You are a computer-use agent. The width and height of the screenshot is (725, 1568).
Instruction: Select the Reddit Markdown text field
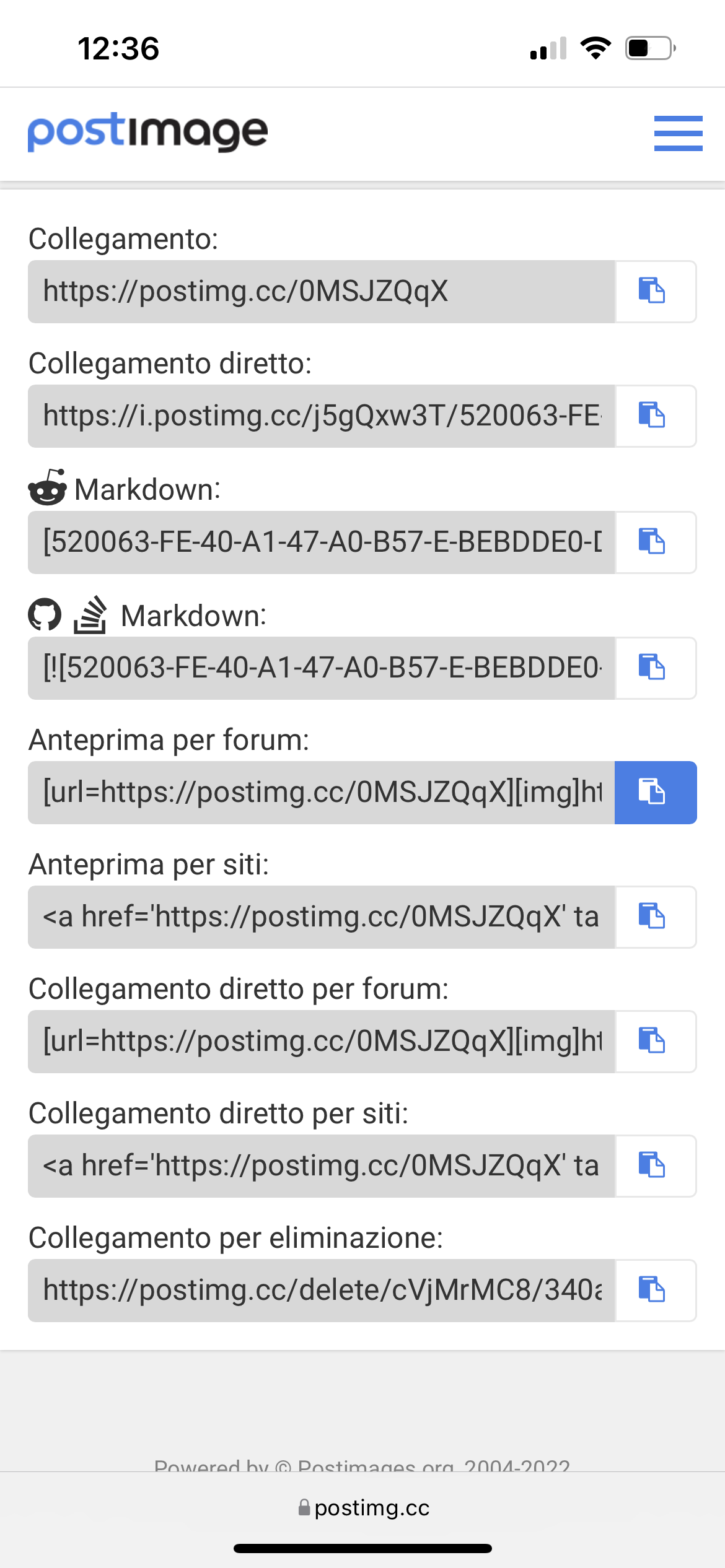click(x=322, y=542)
